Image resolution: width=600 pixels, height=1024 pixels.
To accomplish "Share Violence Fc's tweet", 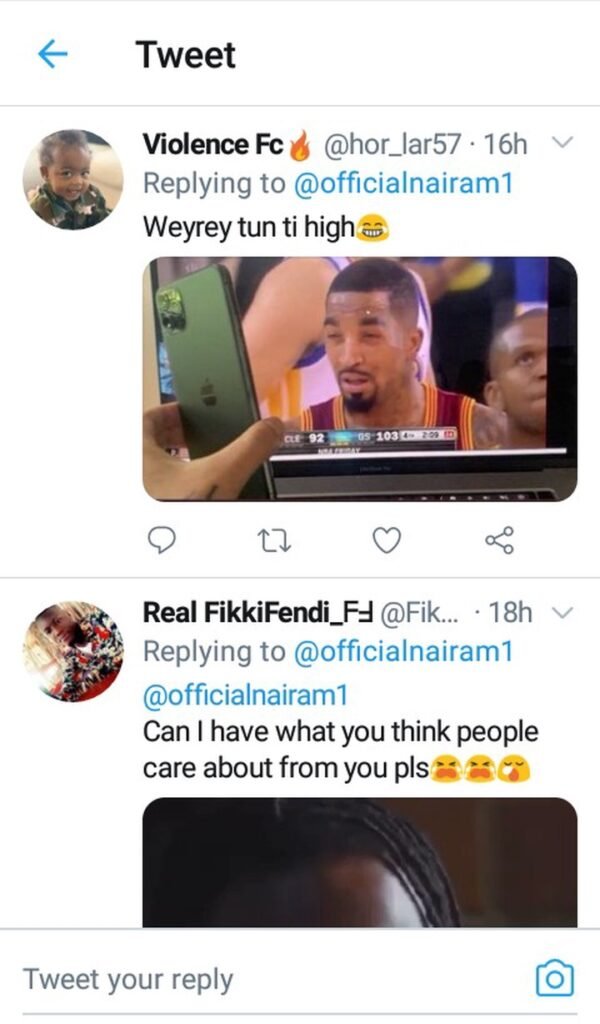I will (x=499, y=541).
